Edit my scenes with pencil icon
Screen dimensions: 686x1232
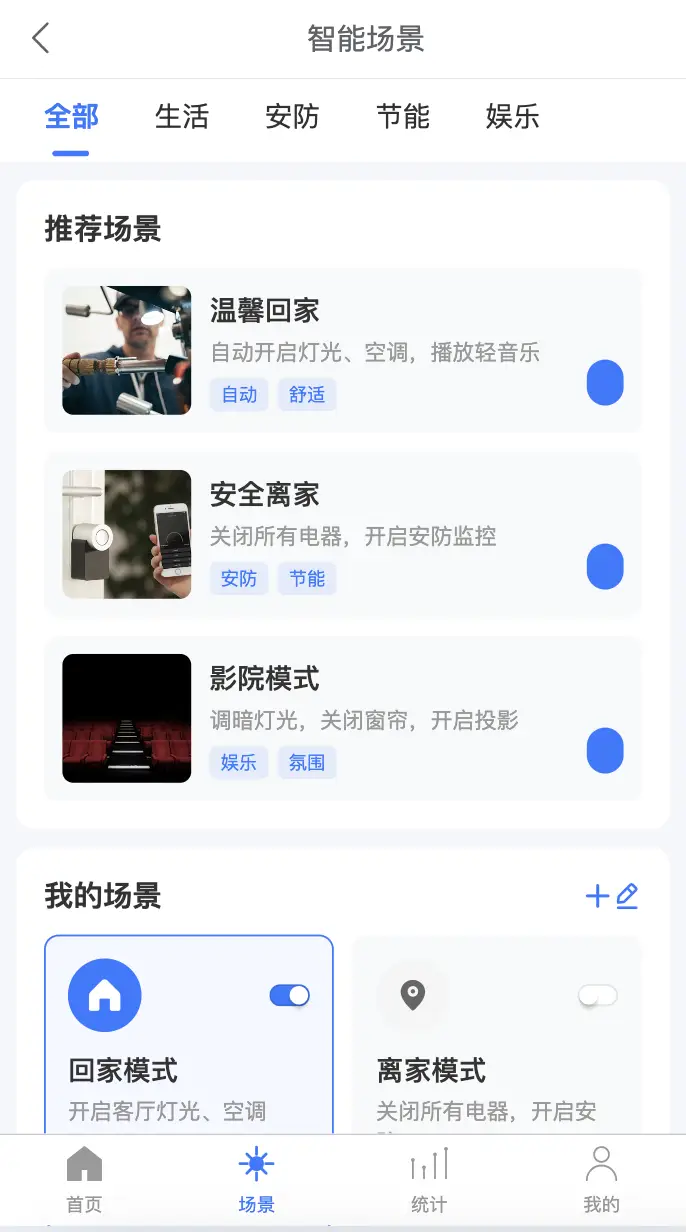coord(627,896)
